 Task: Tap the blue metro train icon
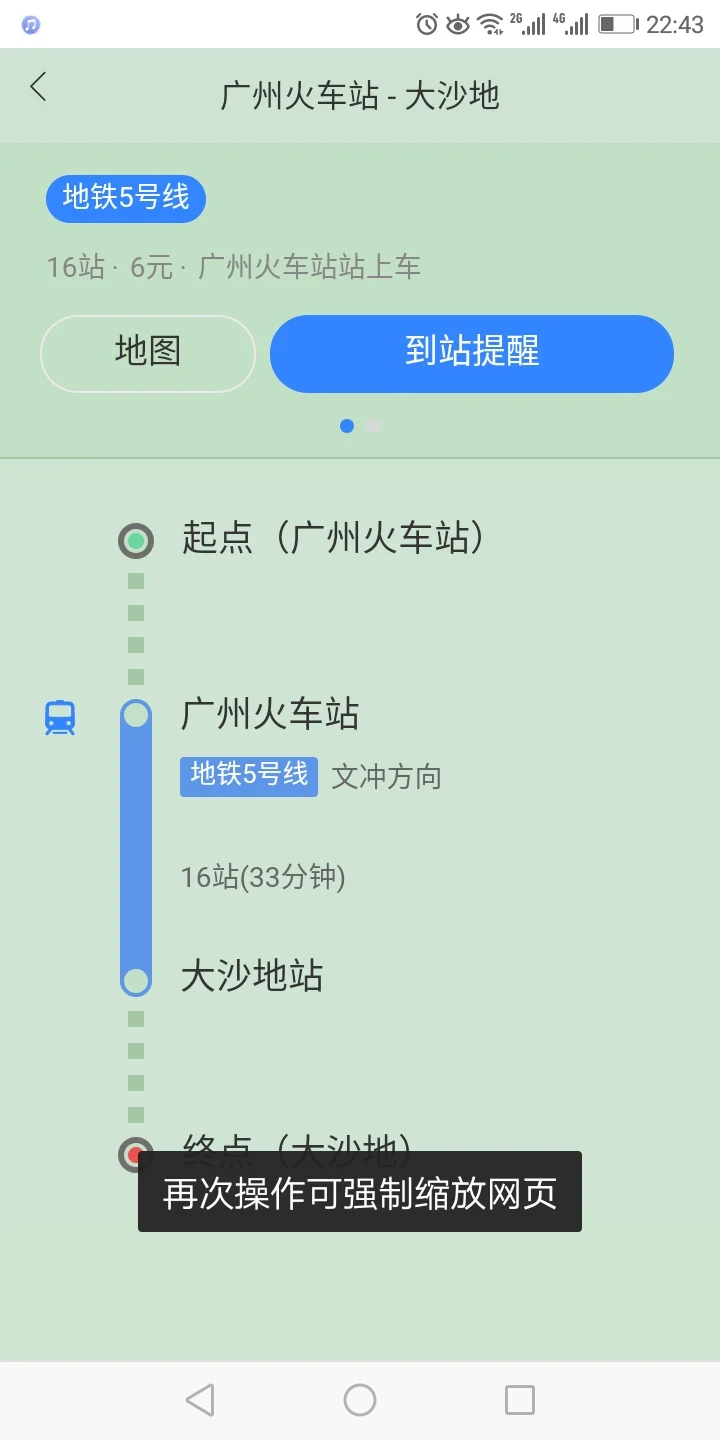click(x=61, y=716)
